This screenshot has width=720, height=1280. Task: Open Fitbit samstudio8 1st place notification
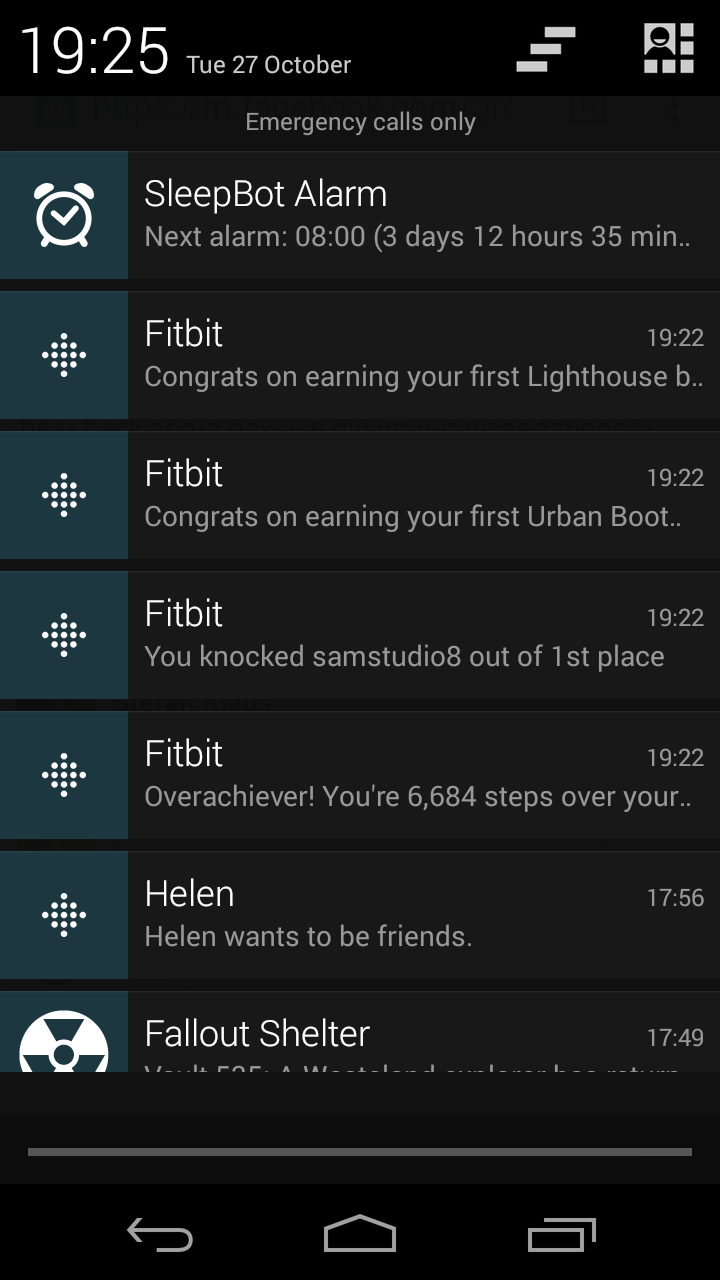(360, 635)
